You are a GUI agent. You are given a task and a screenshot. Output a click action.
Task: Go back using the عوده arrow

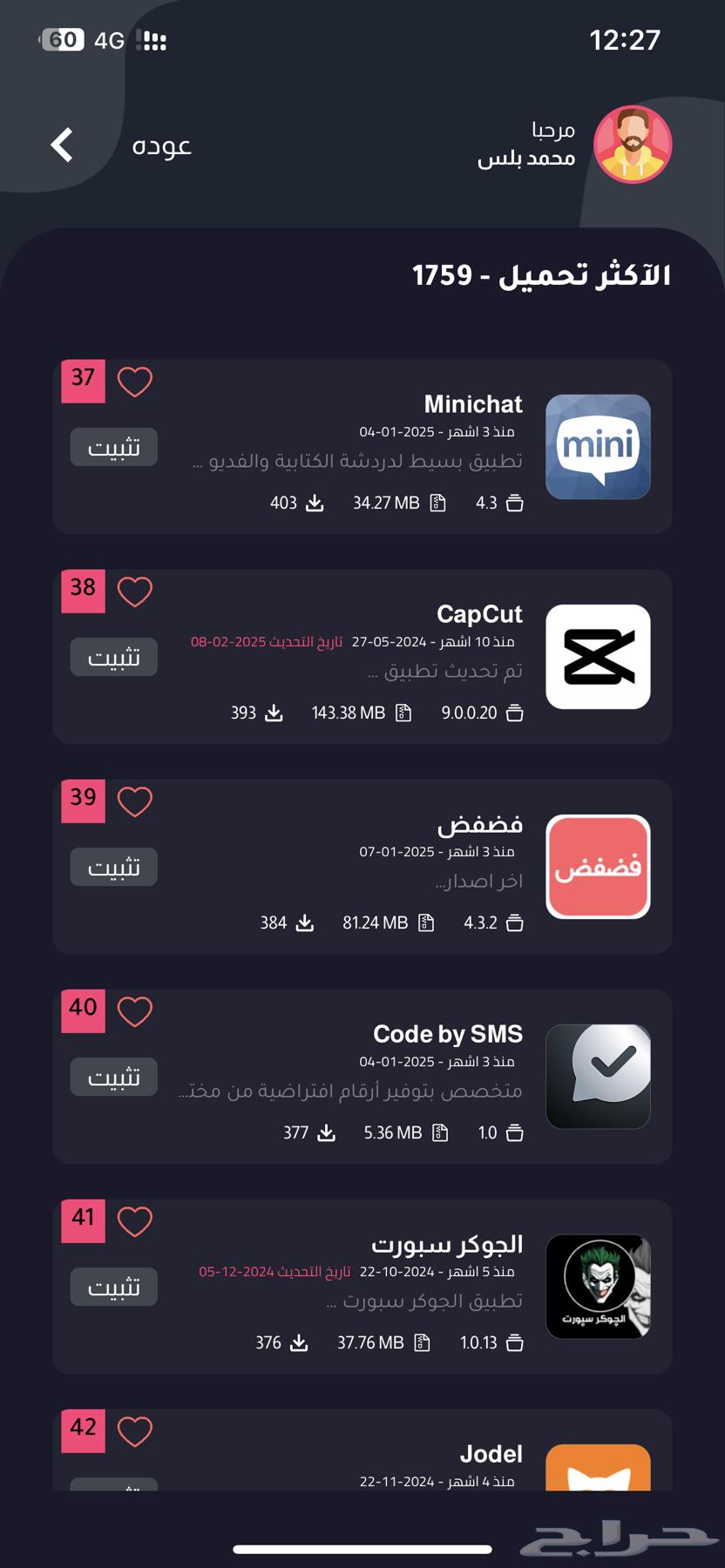click(62, 145)
